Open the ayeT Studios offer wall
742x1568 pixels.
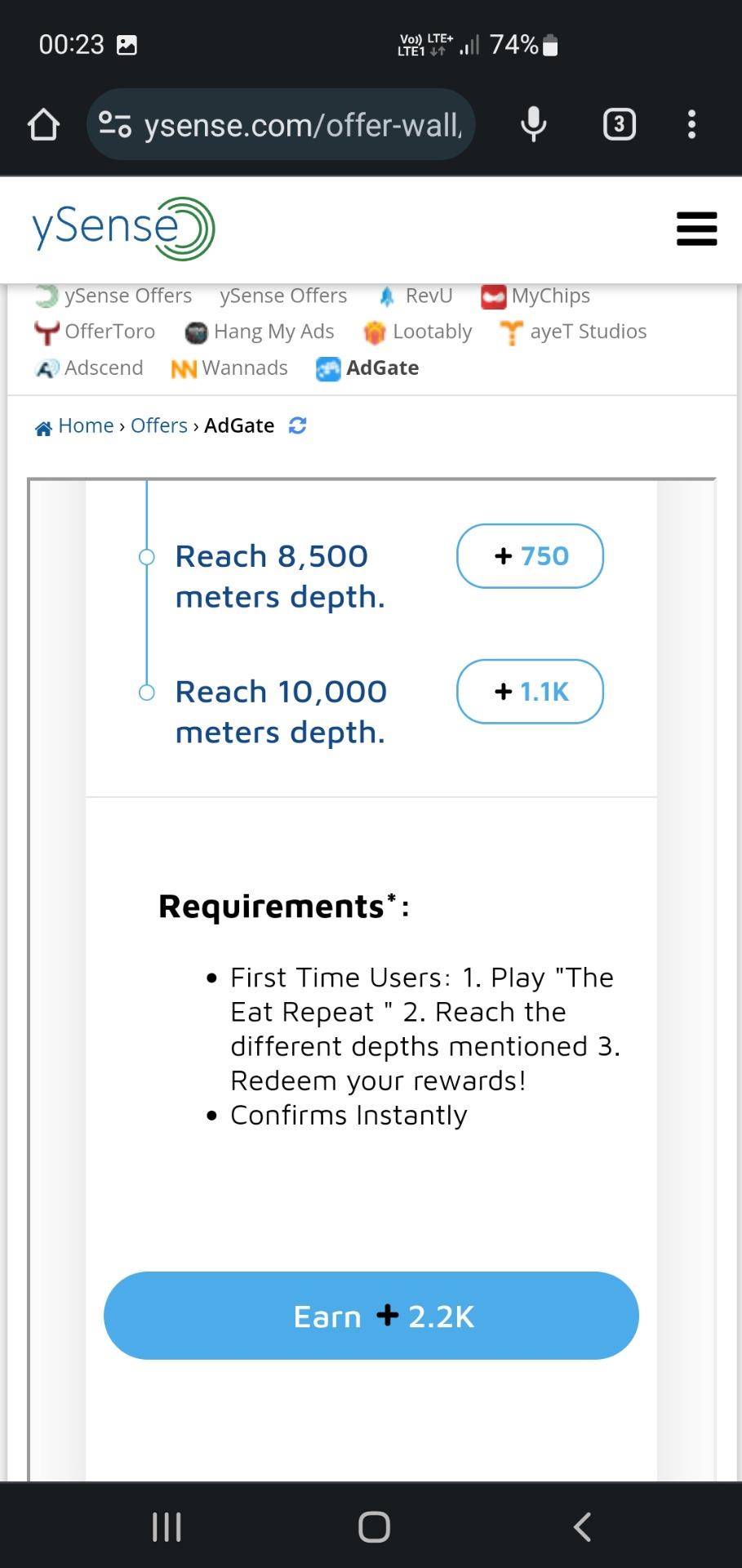pos(573,332)
